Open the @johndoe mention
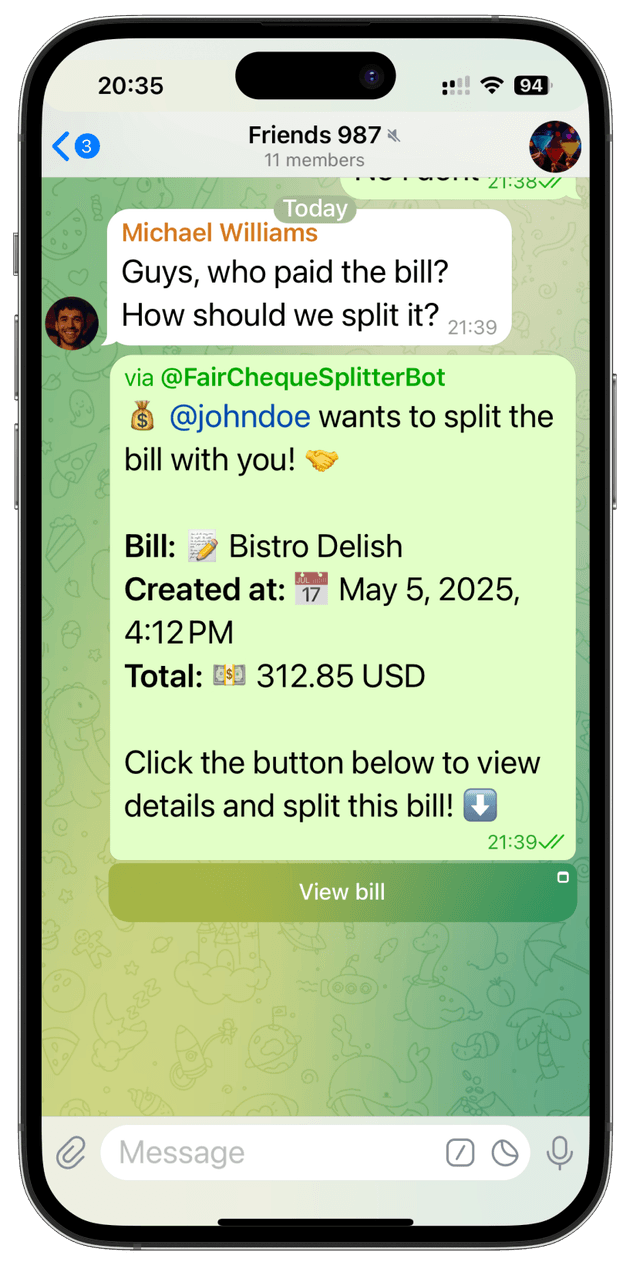This screenshot has width=640, height=1261. coord(240,417)
